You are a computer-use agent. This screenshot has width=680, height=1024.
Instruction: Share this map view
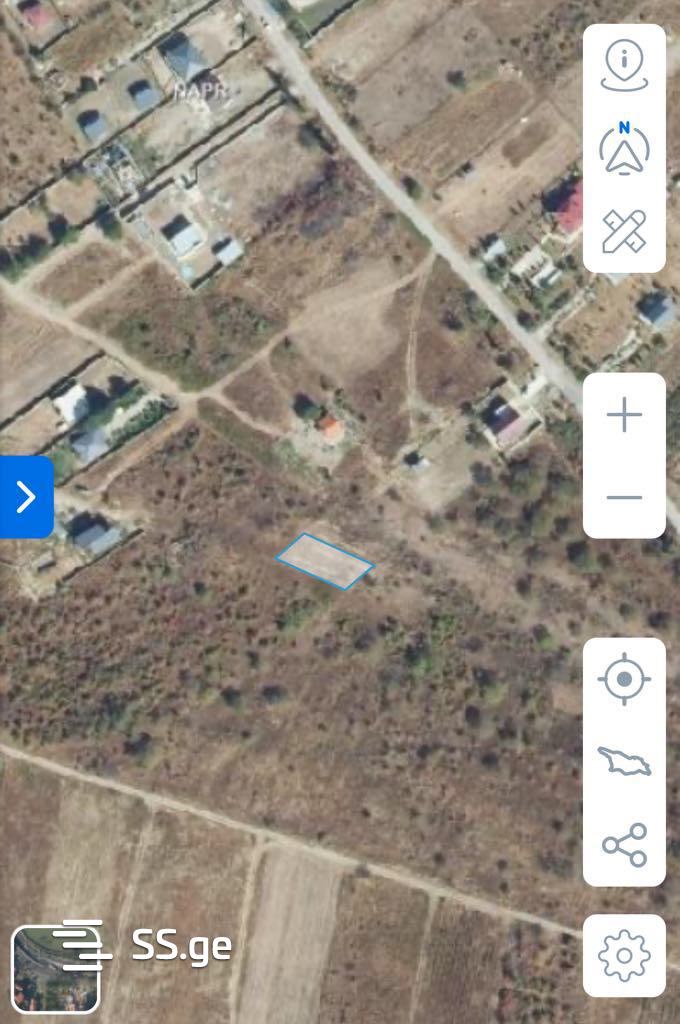(624, 845)
